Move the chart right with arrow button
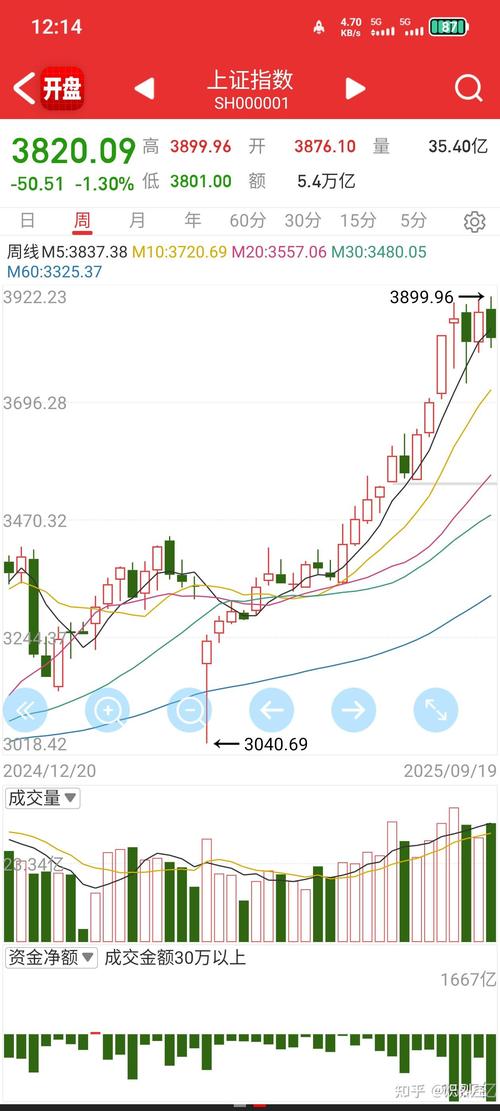The image size is (500, 1111). click(x=354, y=709)
